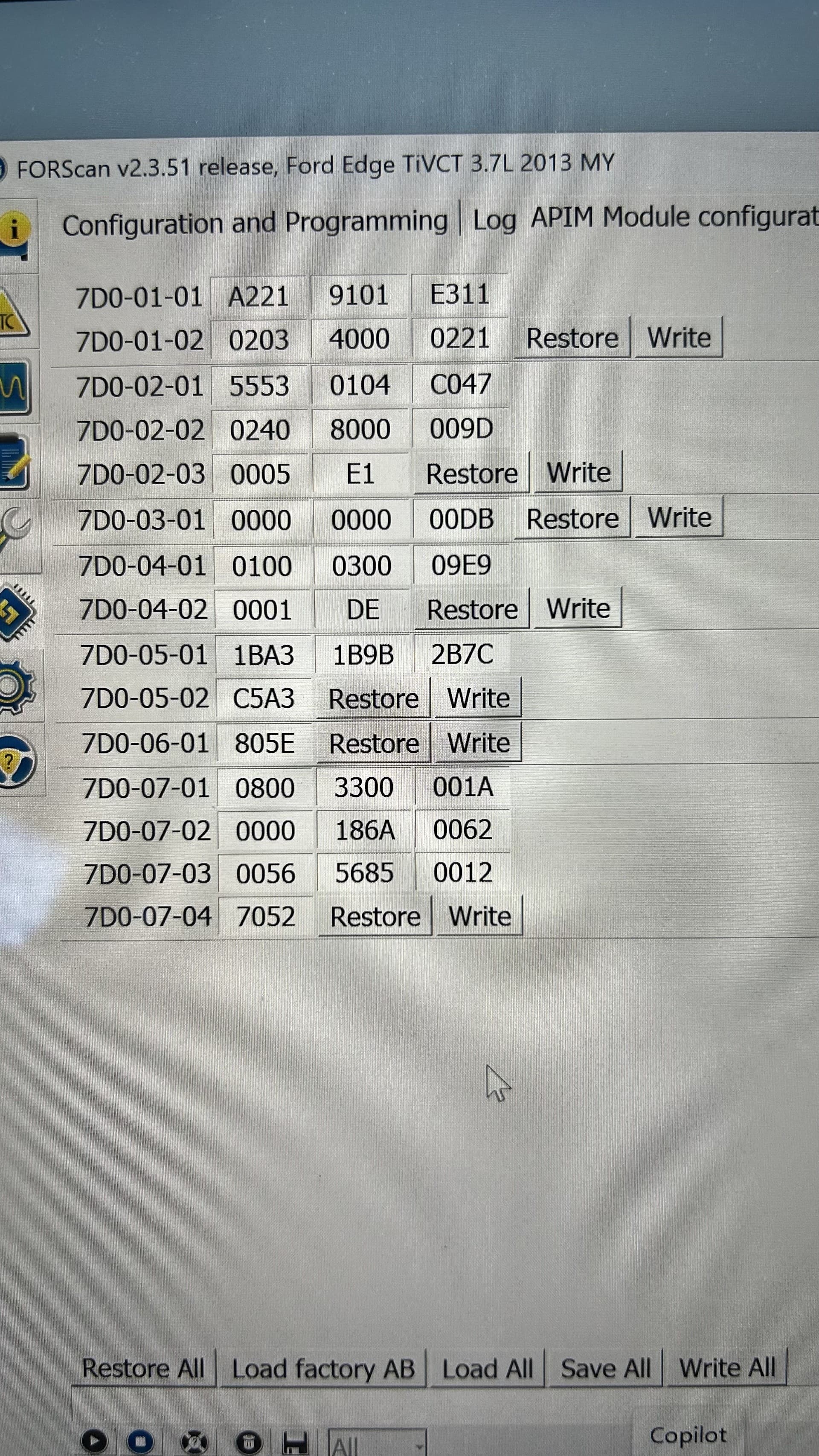Image resolution: width=819 pixels, height=1456 pixels.
Task: Restore the 7D0-03-01 row
Action: [x=572, y=518]
